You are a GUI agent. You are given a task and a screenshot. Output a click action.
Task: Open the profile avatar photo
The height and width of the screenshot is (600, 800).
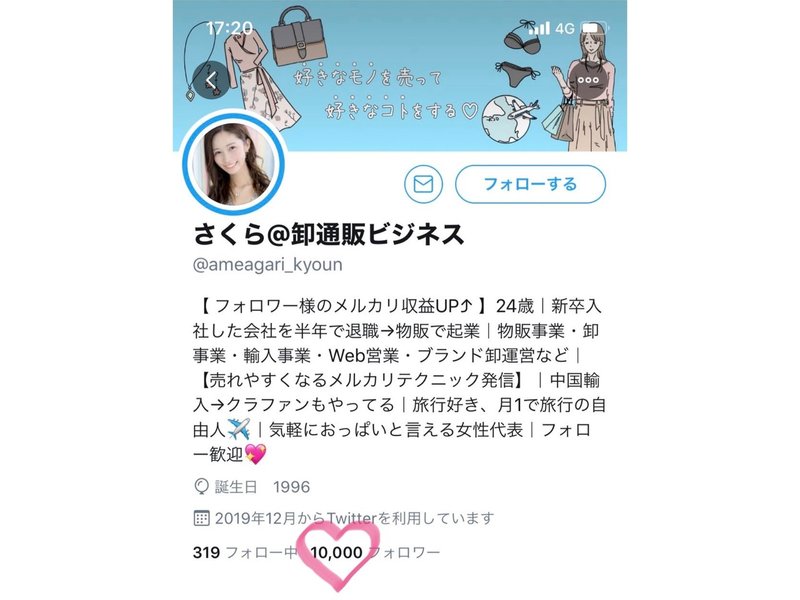click(x=235, y=161)
